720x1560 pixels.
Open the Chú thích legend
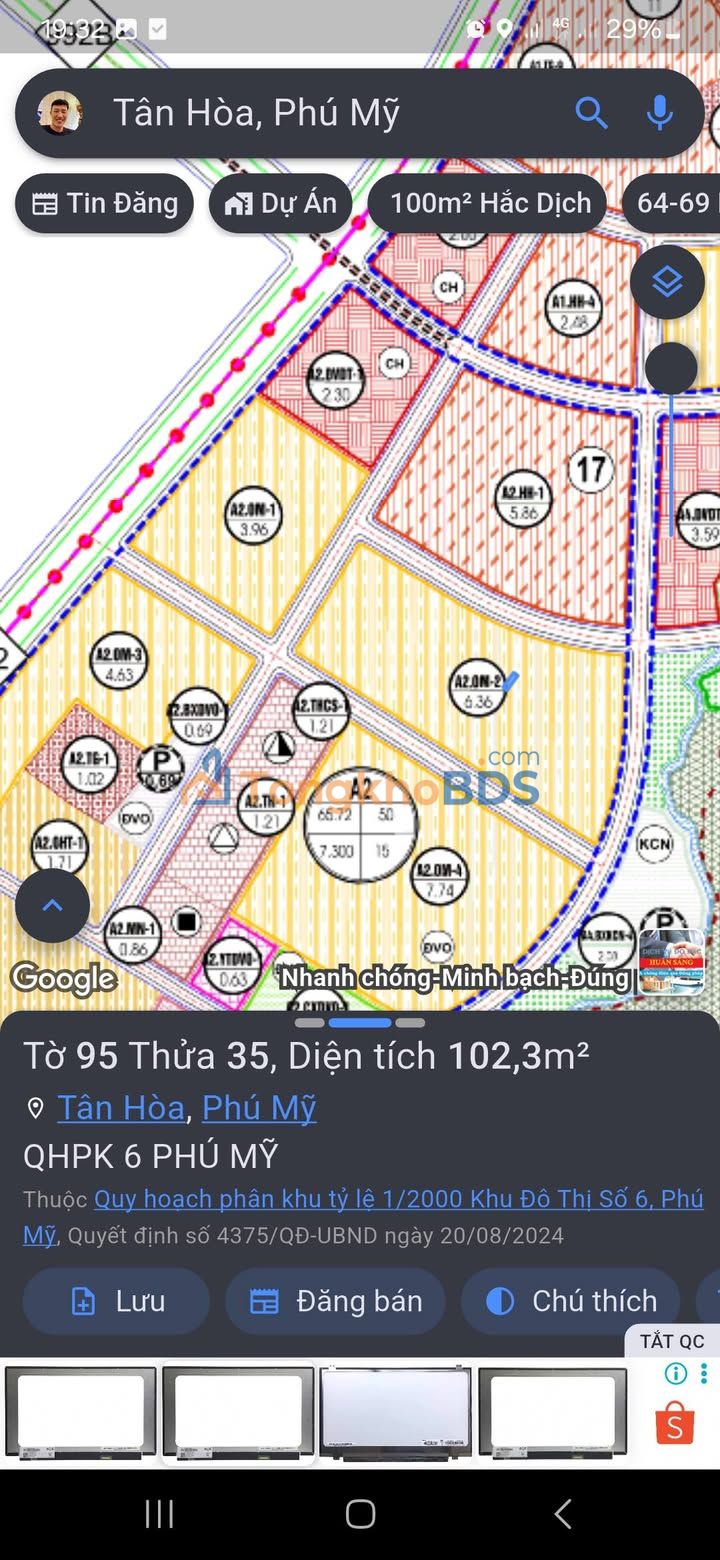(571, 1301)
